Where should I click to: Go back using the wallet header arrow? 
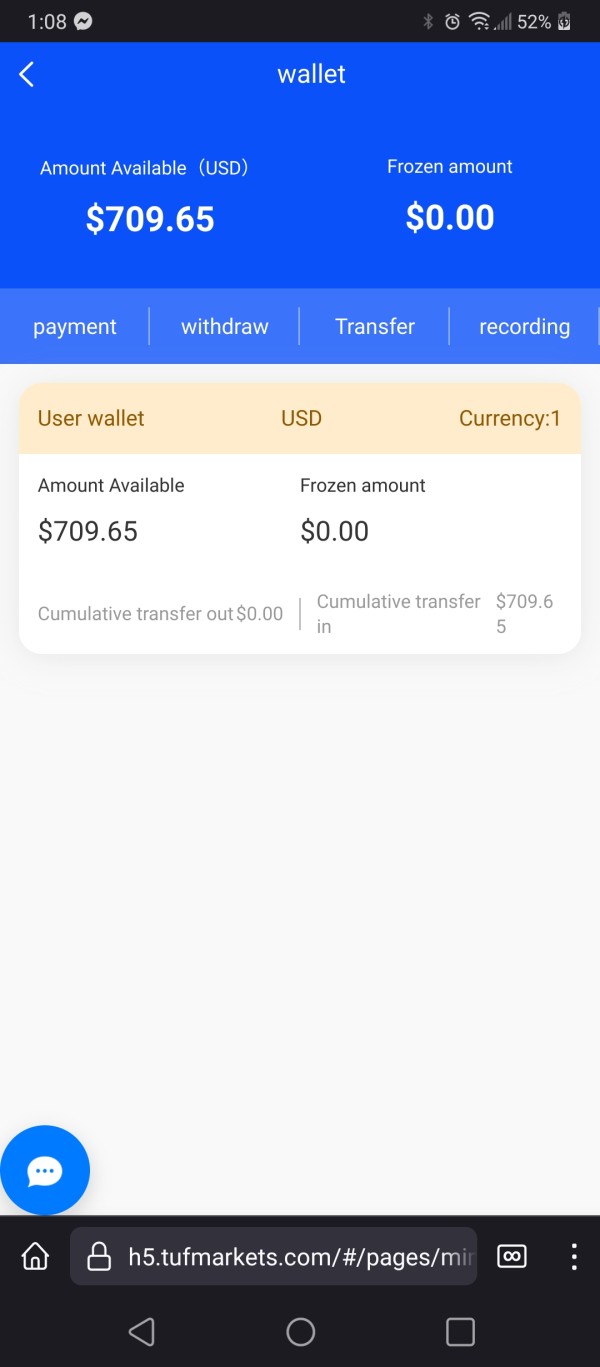point(27,74)
